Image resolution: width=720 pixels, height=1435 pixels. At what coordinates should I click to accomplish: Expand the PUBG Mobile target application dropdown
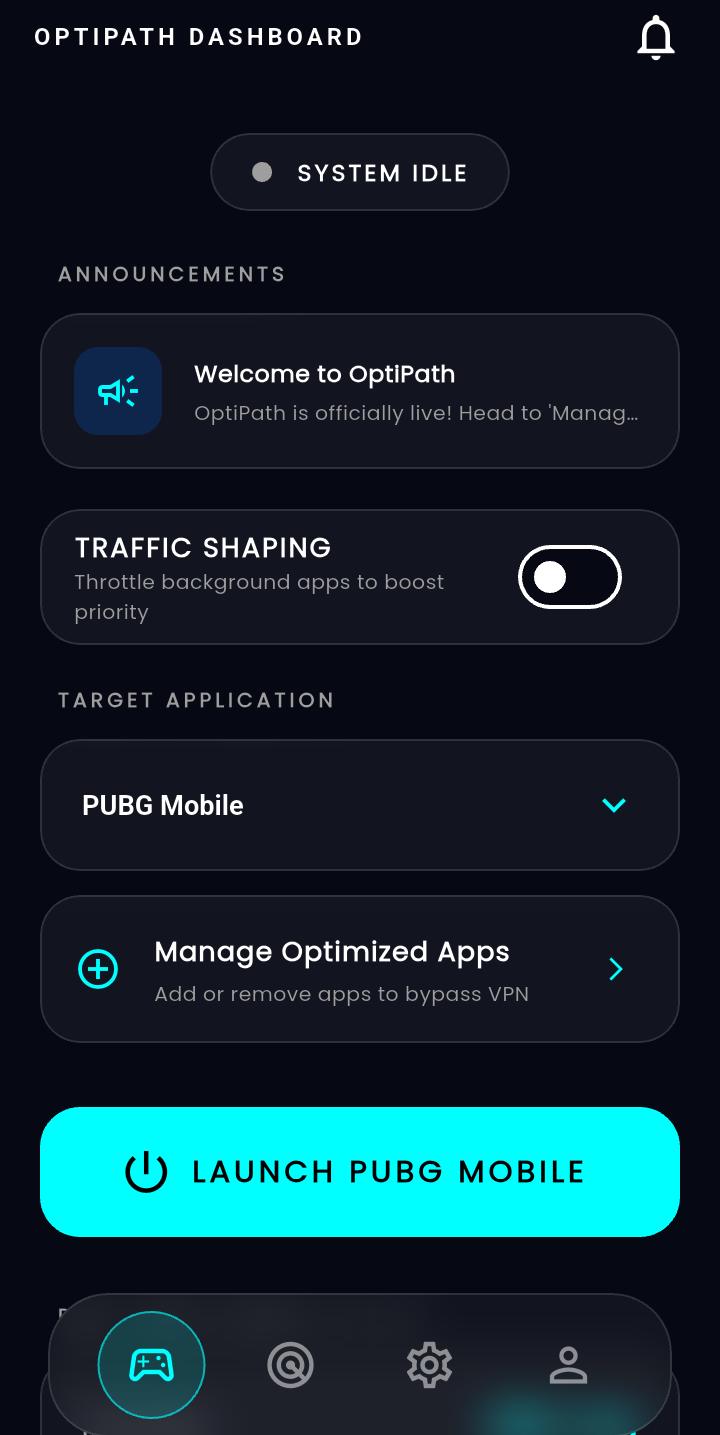click(x=360, y=805)
